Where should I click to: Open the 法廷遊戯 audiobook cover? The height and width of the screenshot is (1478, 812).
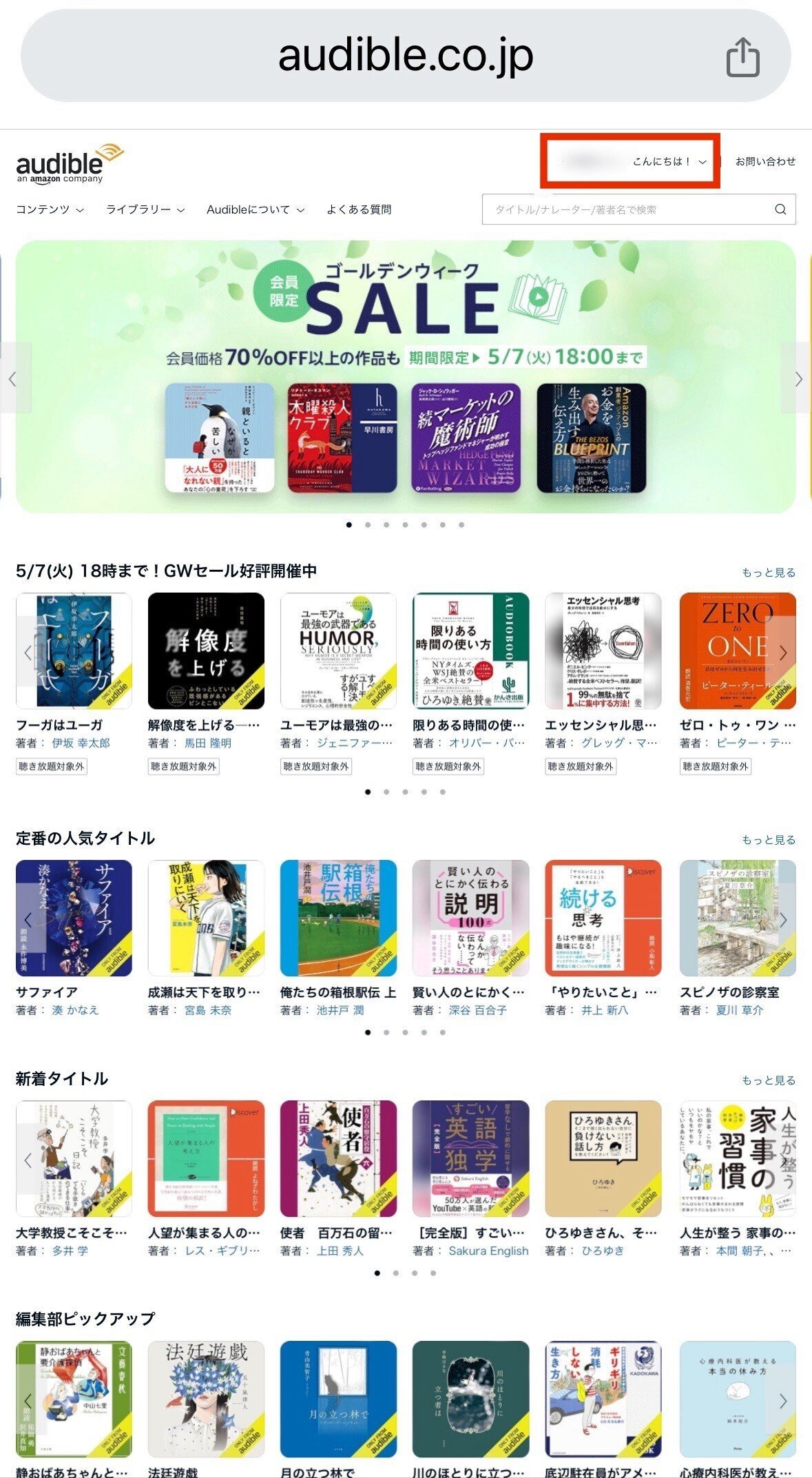pos(206,1399)
